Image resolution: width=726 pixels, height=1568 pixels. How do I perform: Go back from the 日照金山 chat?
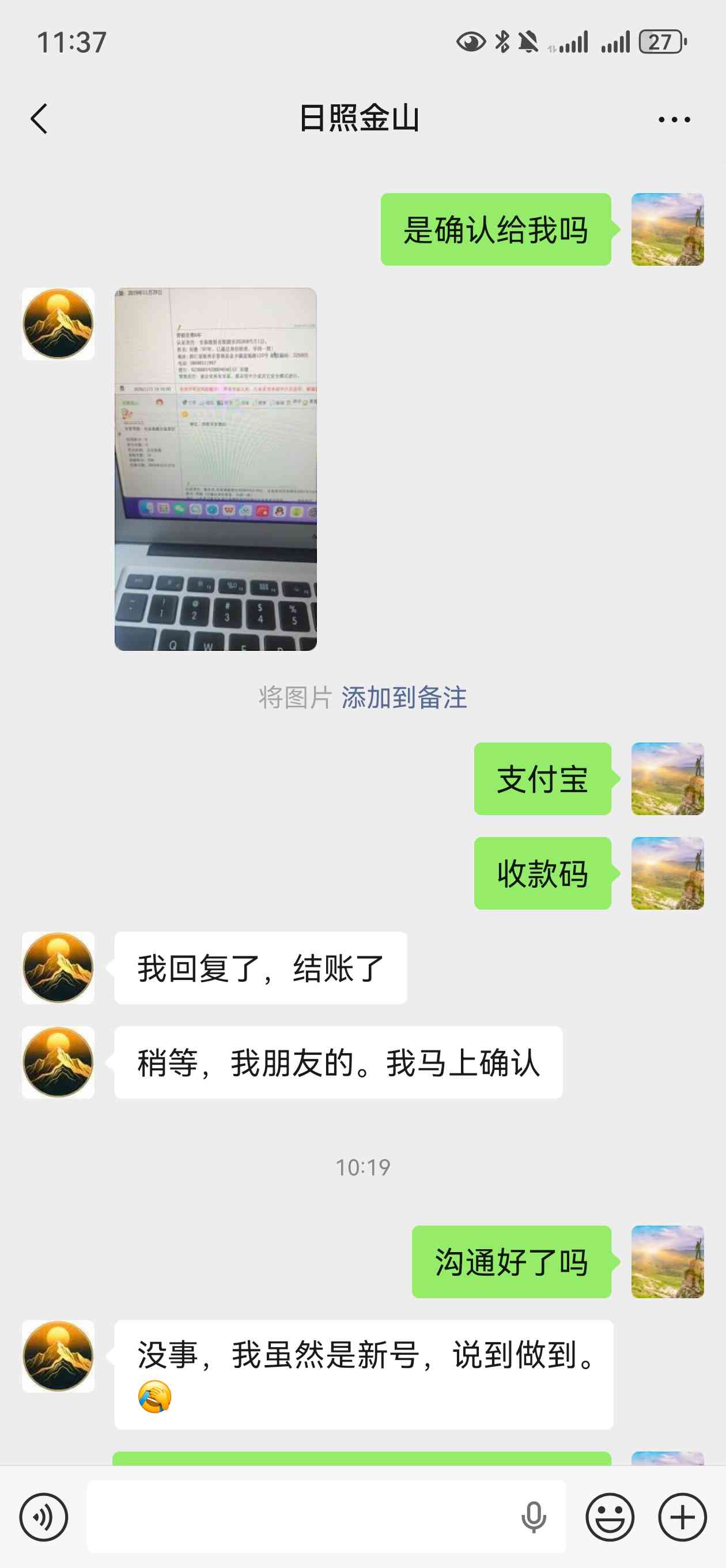coord(40,119)
